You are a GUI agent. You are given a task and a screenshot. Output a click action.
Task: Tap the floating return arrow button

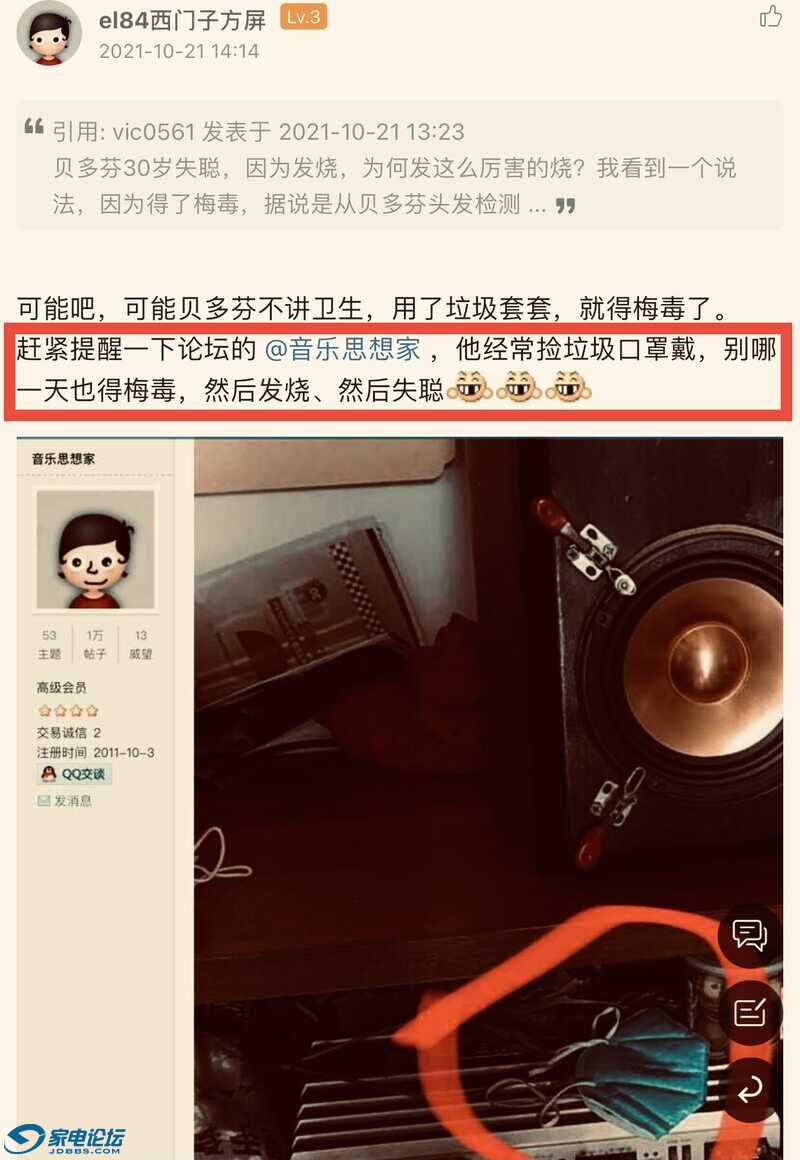coord(750,1089)
